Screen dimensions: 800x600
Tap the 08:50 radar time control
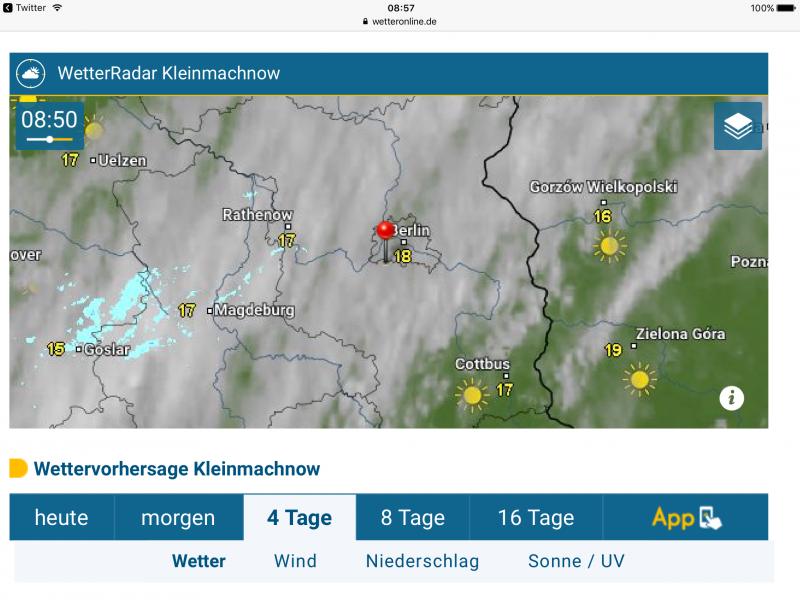pos(50,125)
